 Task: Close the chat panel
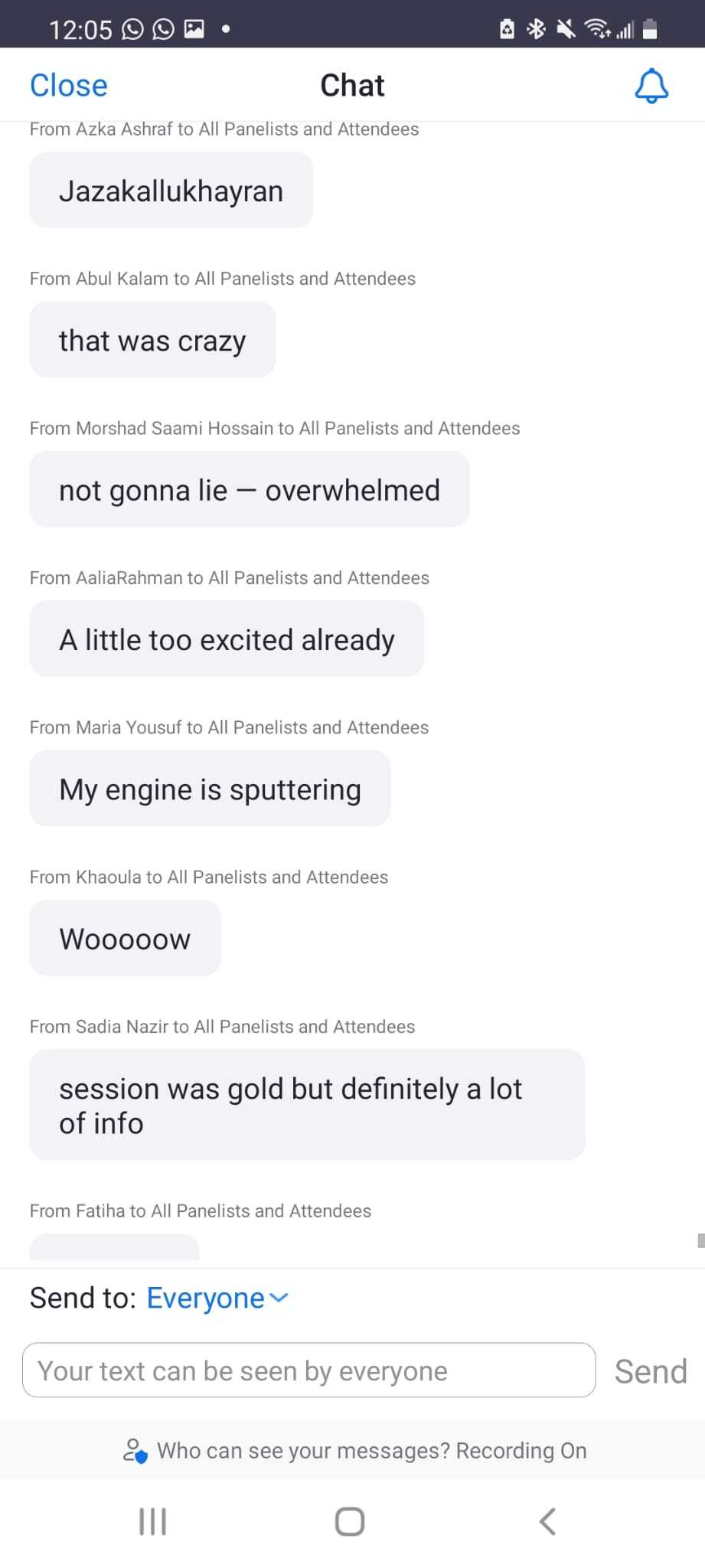[68, 85]
